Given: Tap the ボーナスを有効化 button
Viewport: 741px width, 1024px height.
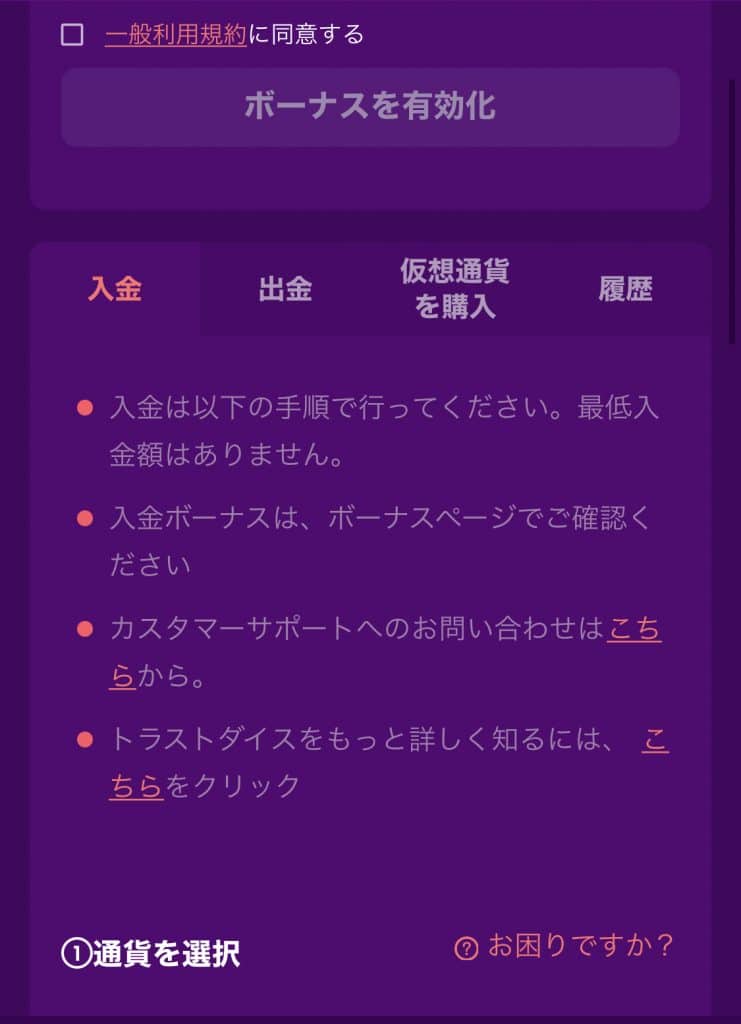Looking at the screenshot, I should (x=370, y=107).
